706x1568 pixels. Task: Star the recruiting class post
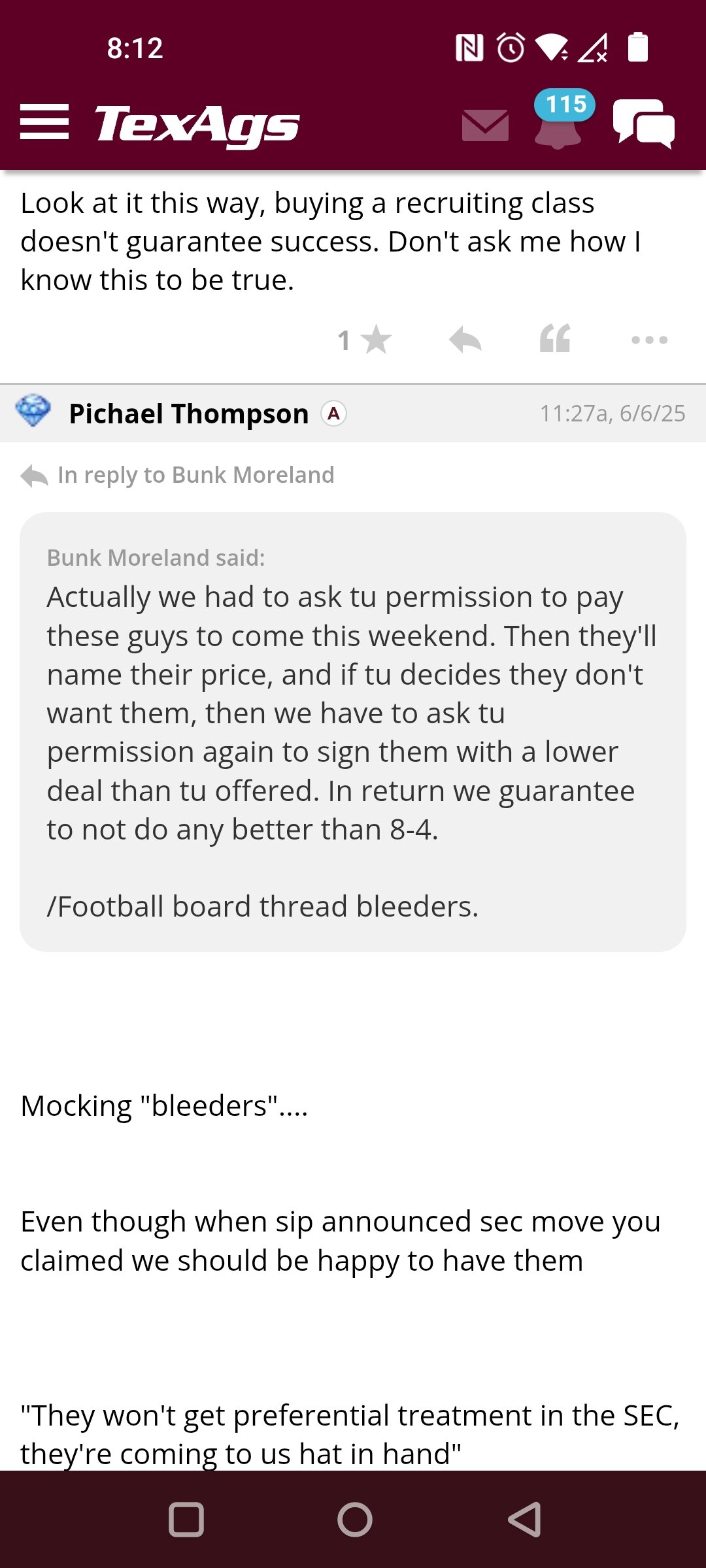365,340
